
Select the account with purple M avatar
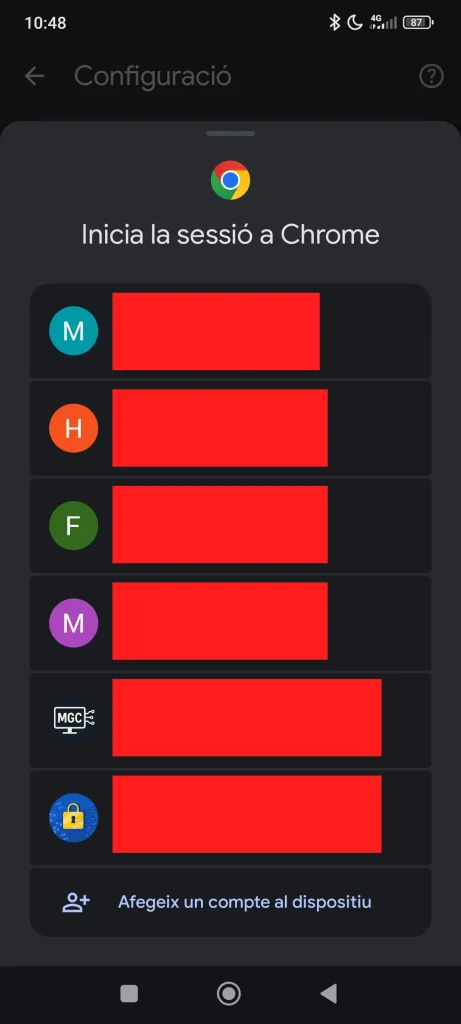(230, 622)
